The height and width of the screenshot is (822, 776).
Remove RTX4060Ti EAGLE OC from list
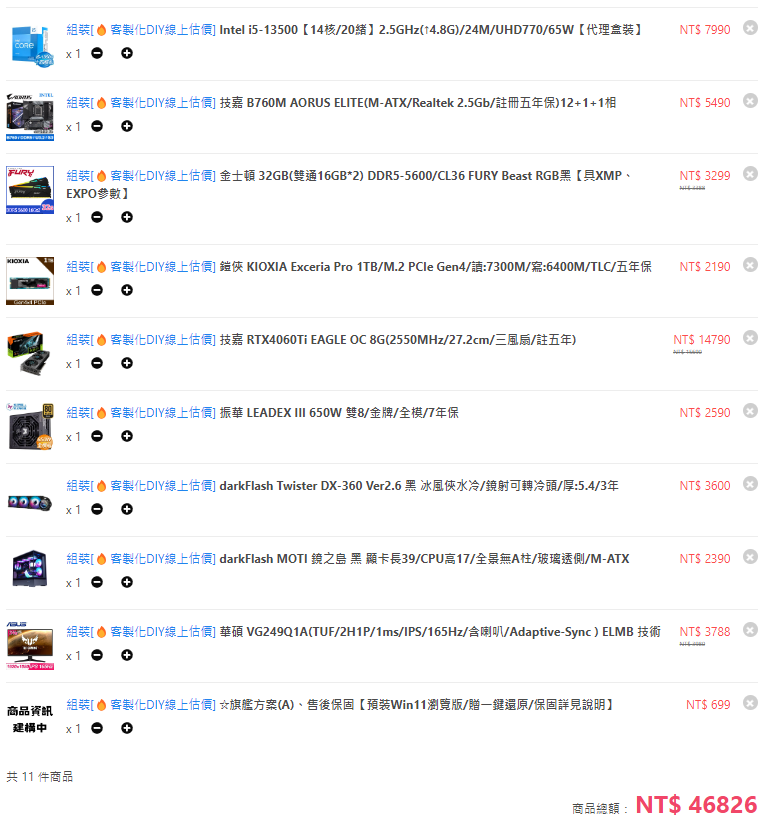(x=750, y=338)
